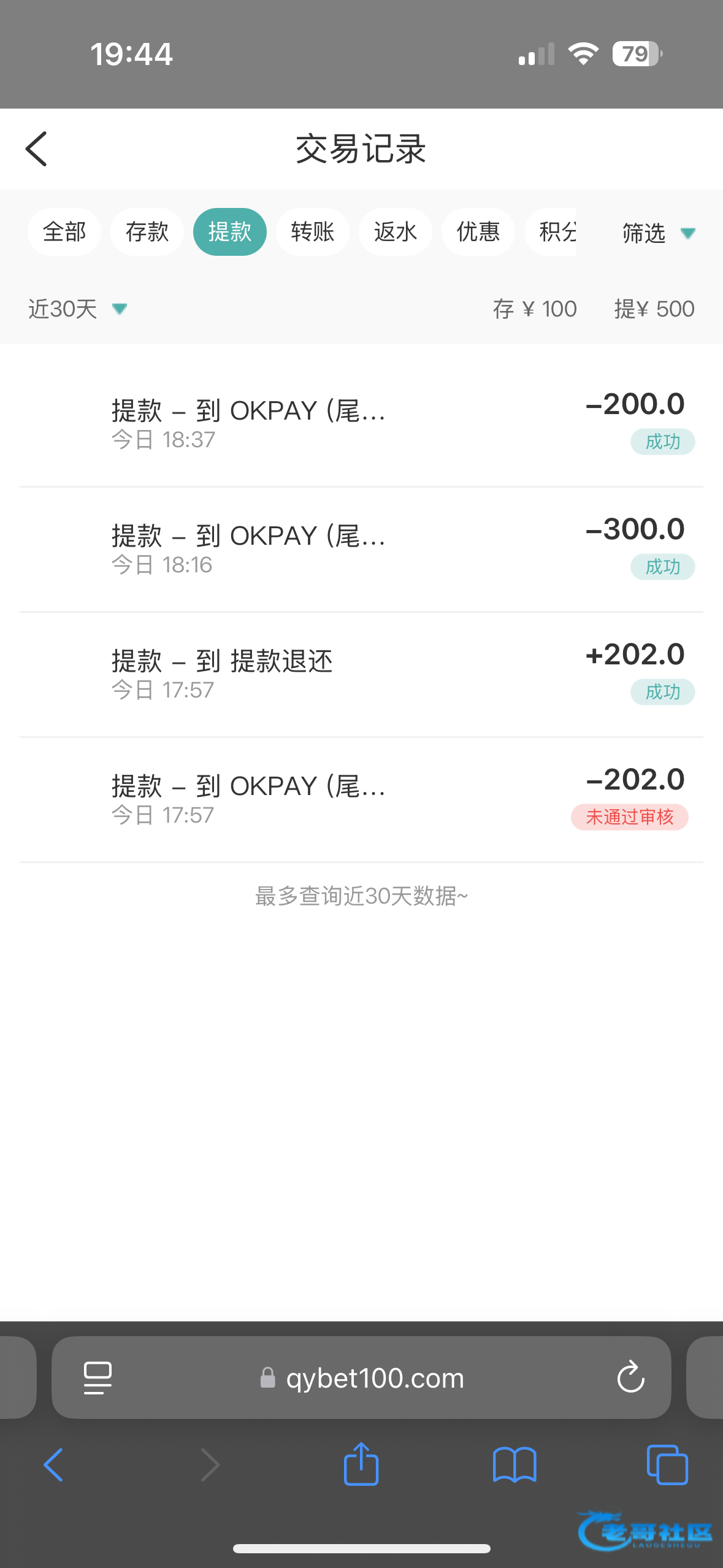Screen dimensions: 723x1568
Task: Share this page from Safari toolbar
Action: pyautogui.click(x=361, y=1464)
